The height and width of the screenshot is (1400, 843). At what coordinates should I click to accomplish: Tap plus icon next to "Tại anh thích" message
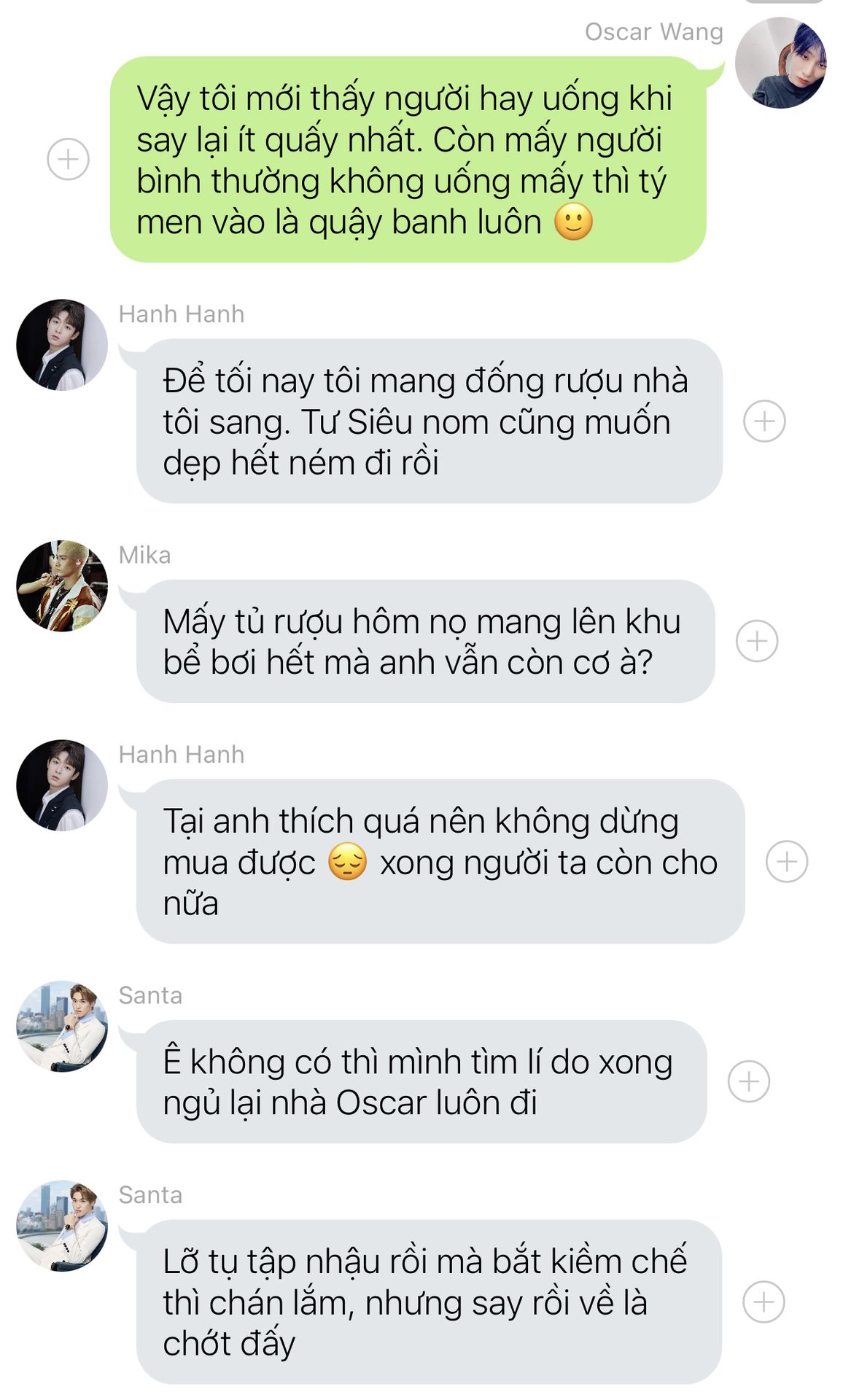coord(786,862)
